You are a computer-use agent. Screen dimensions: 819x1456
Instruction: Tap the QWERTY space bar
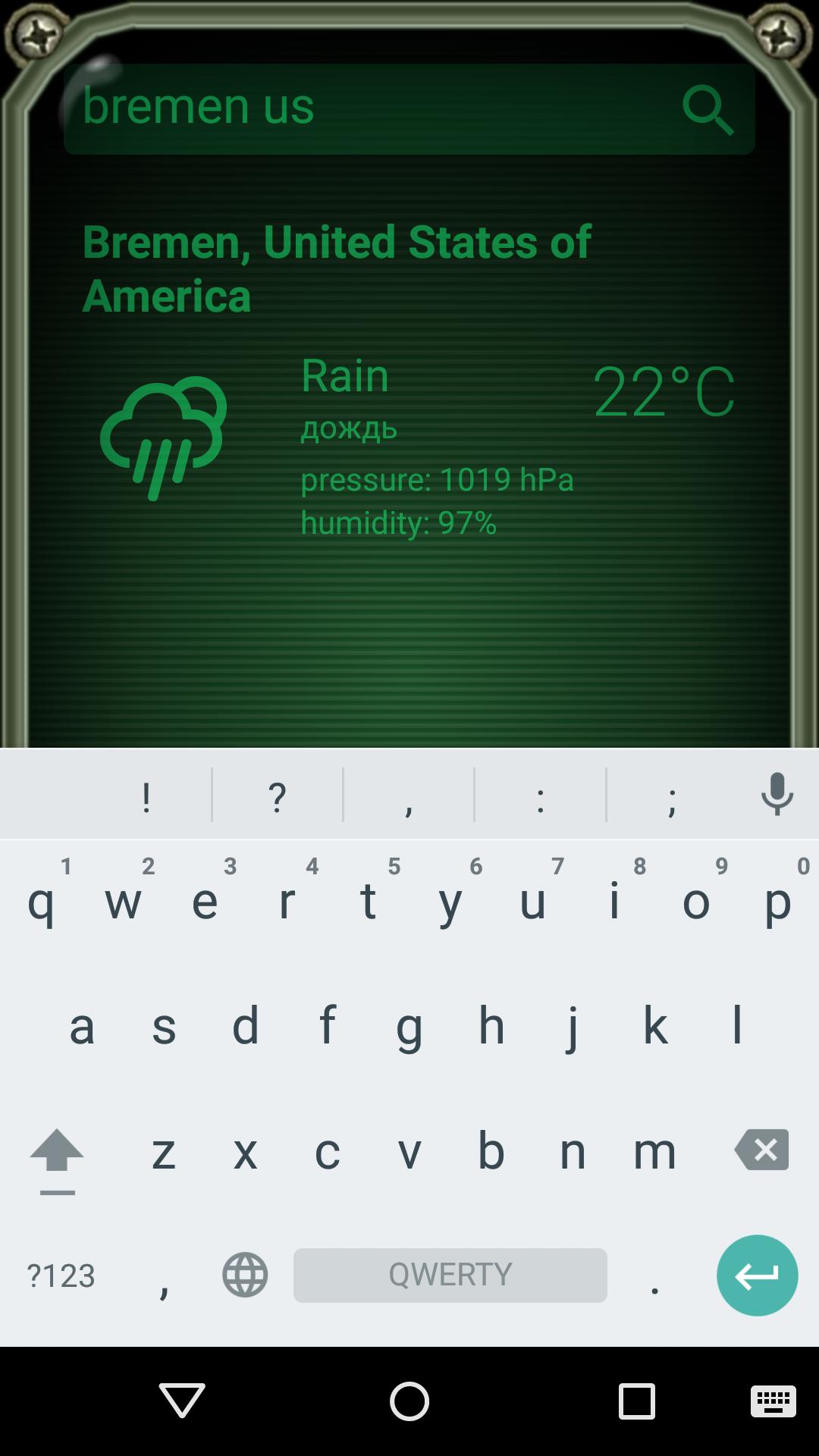coord(450,1275)
